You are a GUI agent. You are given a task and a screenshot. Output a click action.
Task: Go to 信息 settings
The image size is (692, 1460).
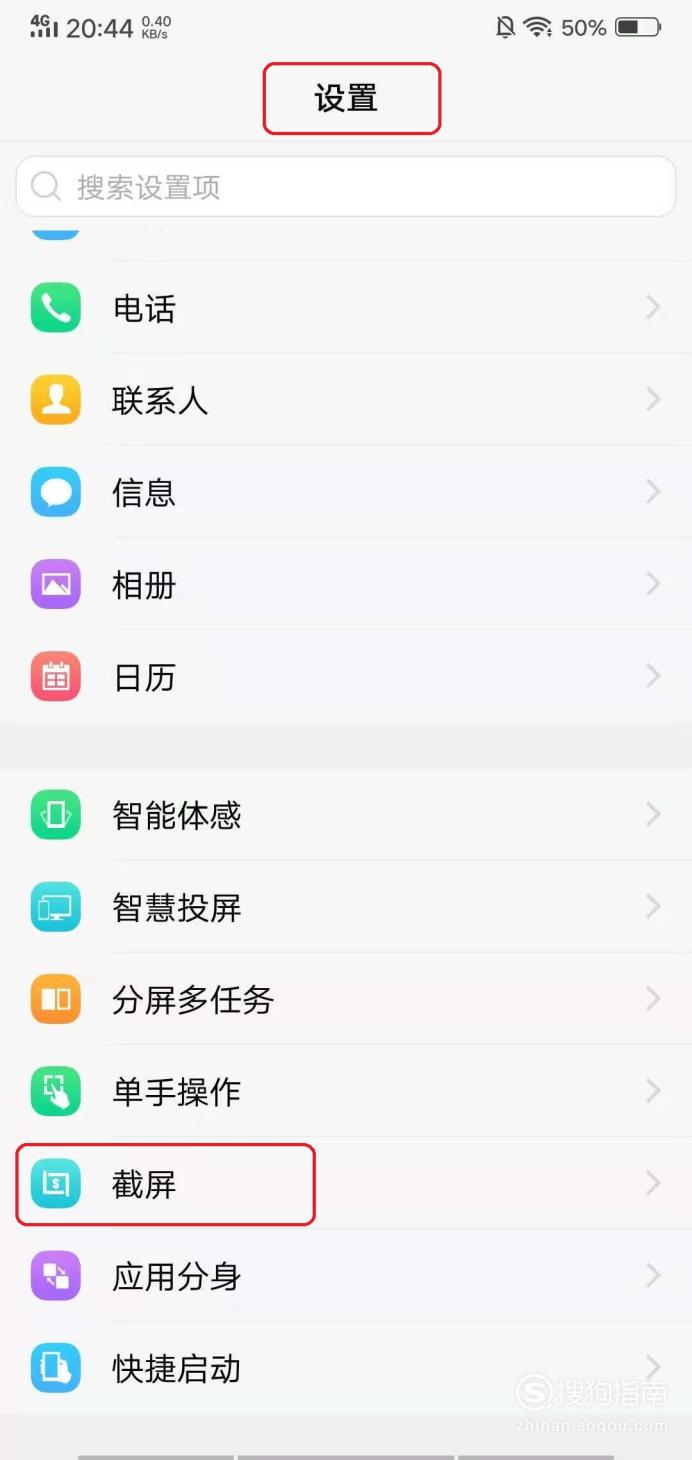(346, 492)
